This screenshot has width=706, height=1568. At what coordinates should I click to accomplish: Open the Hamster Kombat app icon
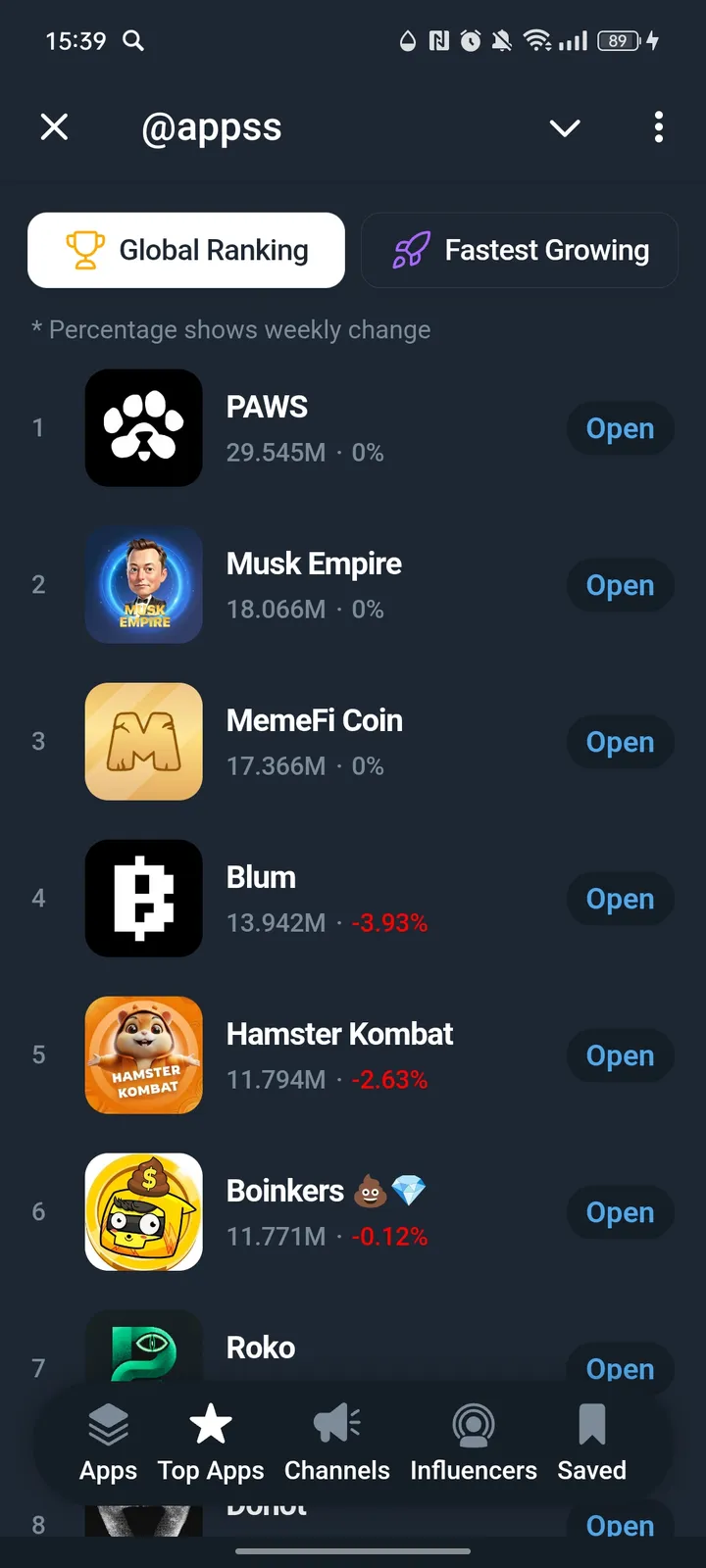tap(143, 1055)
